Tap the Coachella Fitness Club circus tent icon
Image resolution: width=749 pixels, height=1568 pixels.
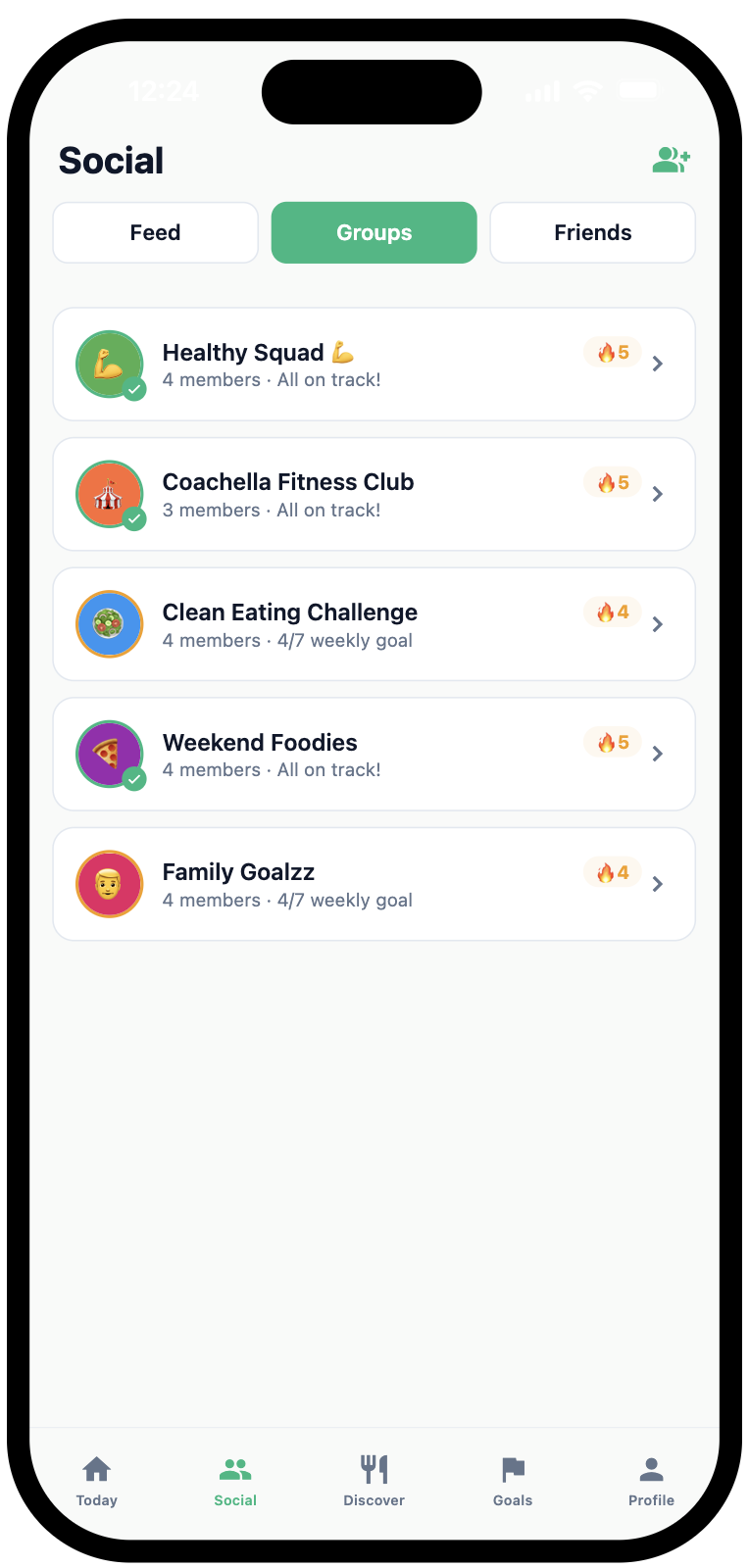click(x=109, y=494)
